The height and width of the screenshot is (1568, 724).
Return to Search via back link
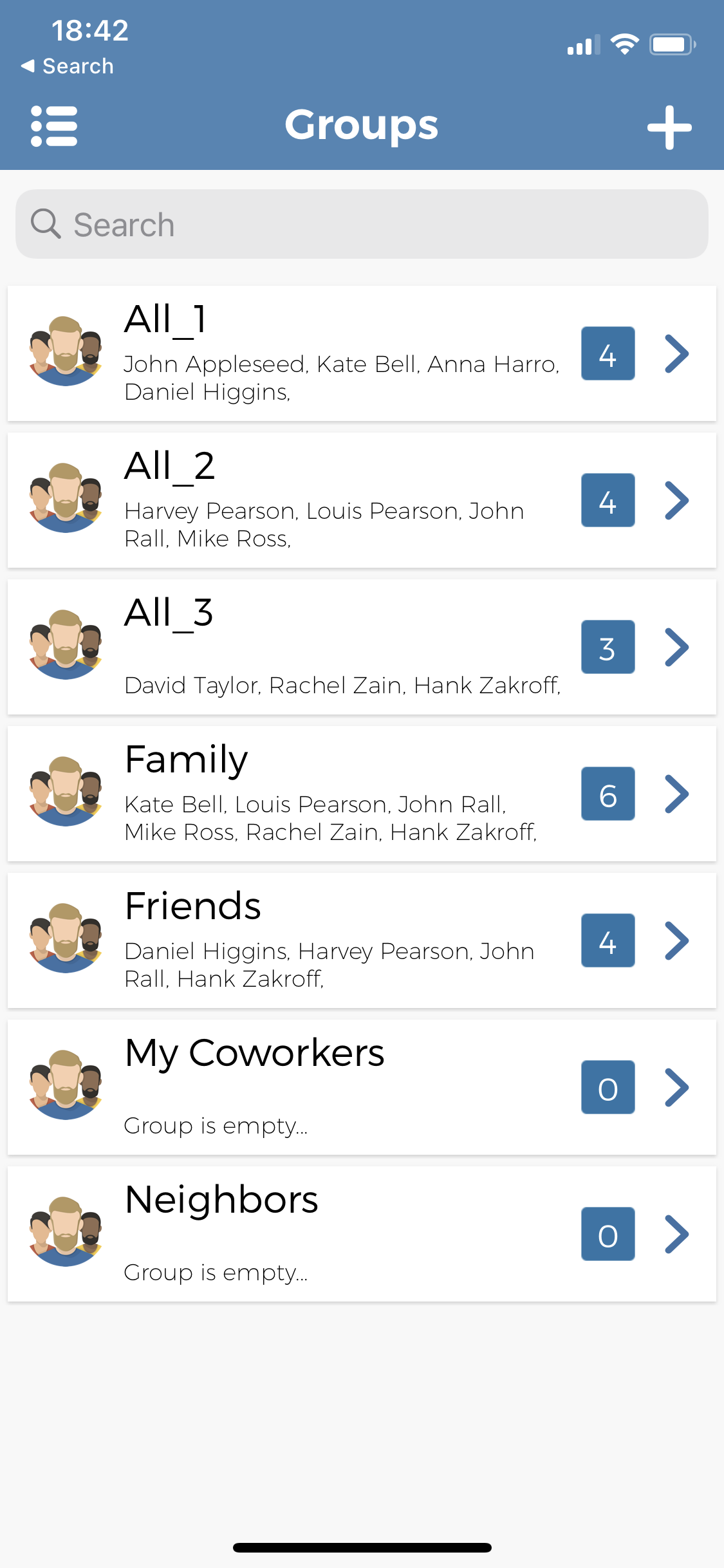pos(68,66)
